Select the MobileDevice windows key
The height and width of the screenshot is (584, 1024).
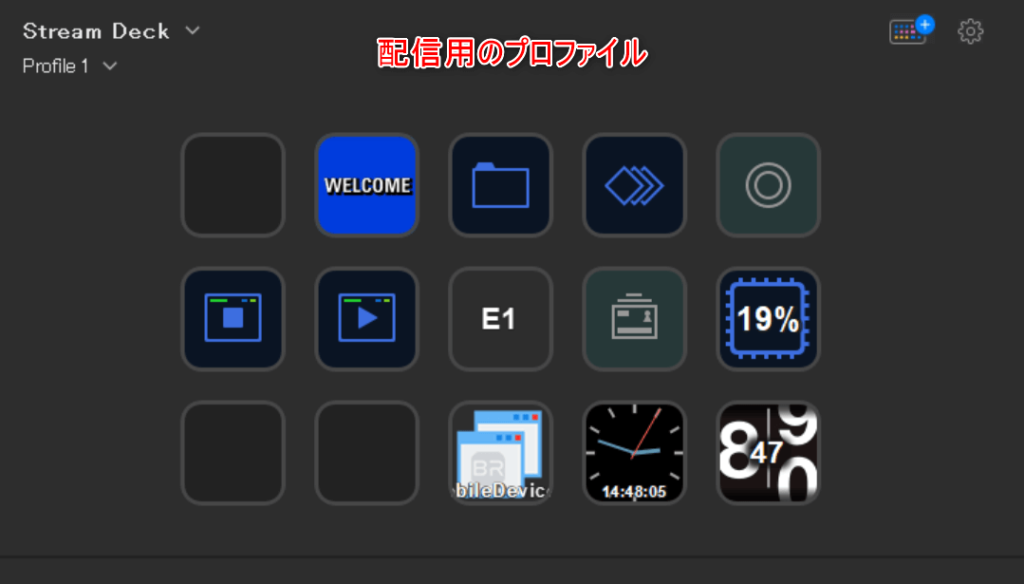(500, 453)
